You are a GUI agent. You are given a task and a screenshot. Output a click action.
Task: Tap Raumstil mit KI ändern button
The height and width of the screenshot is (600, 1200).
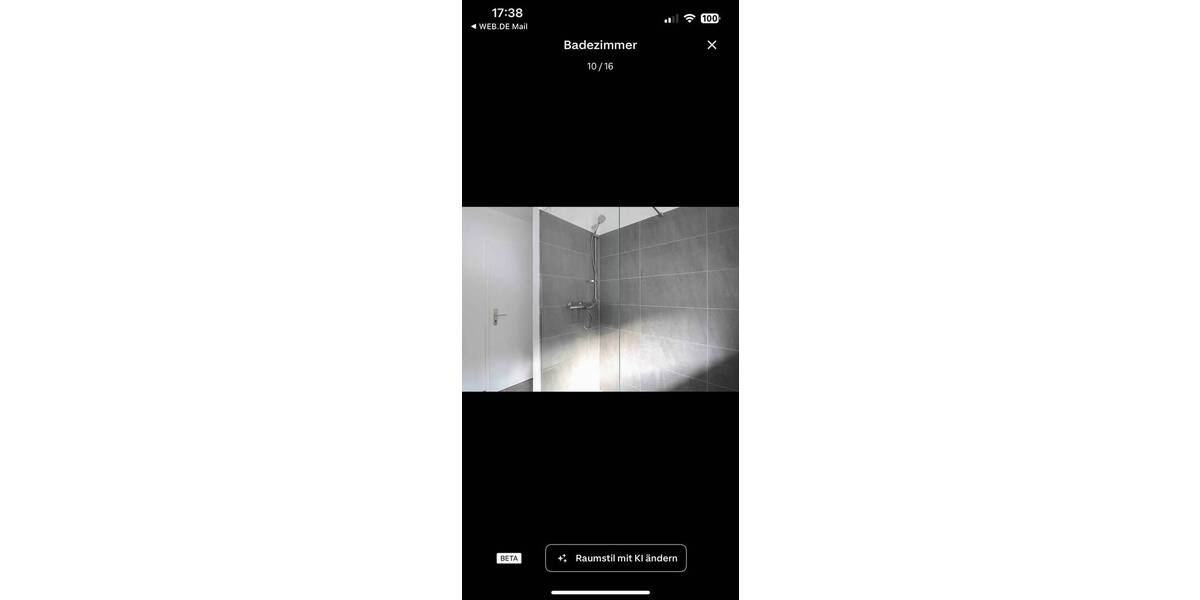(x=616, y=558)
